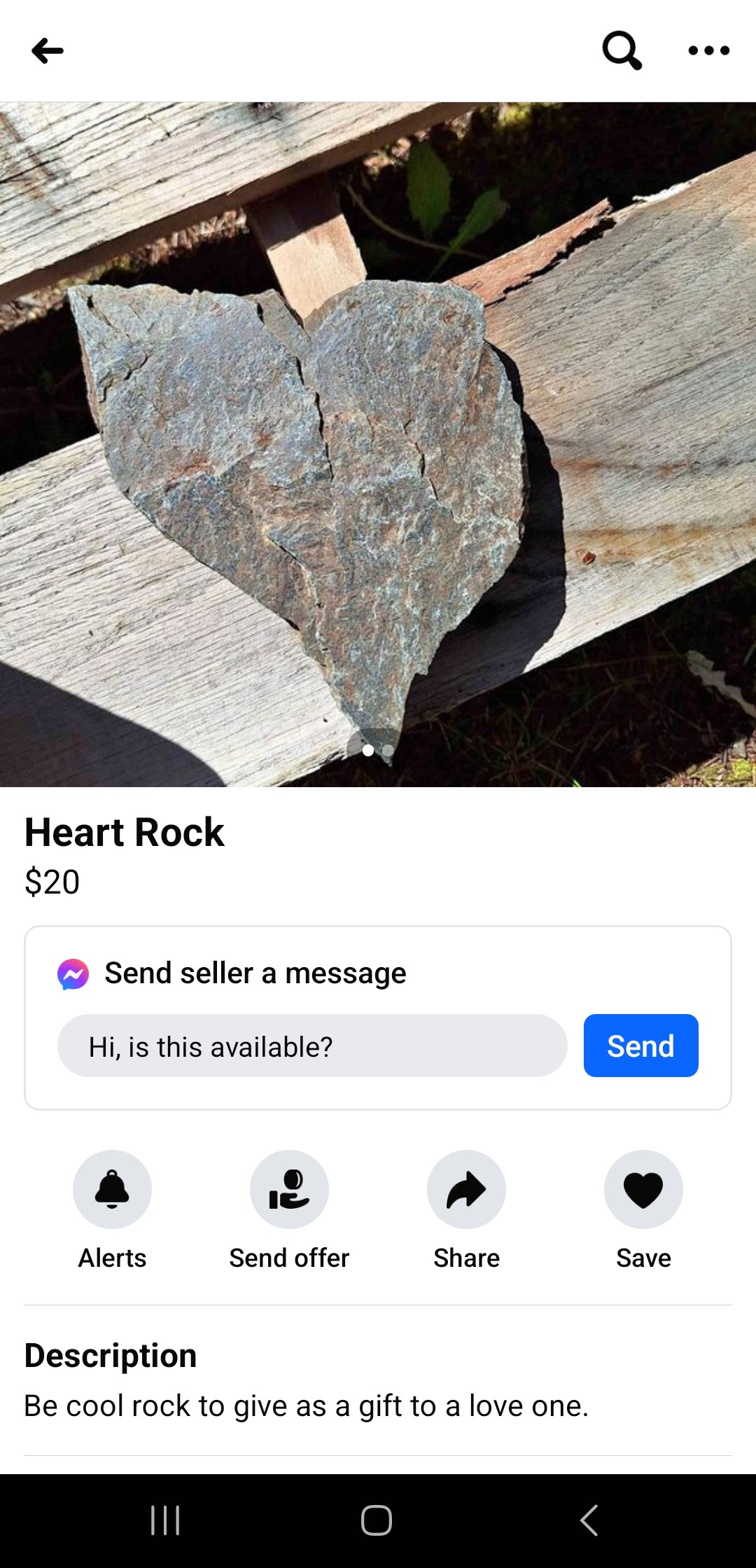This screenshot has height=1568, width=756.
Task: Go back using the top-left arrow
Action: [x=48, y=50]
